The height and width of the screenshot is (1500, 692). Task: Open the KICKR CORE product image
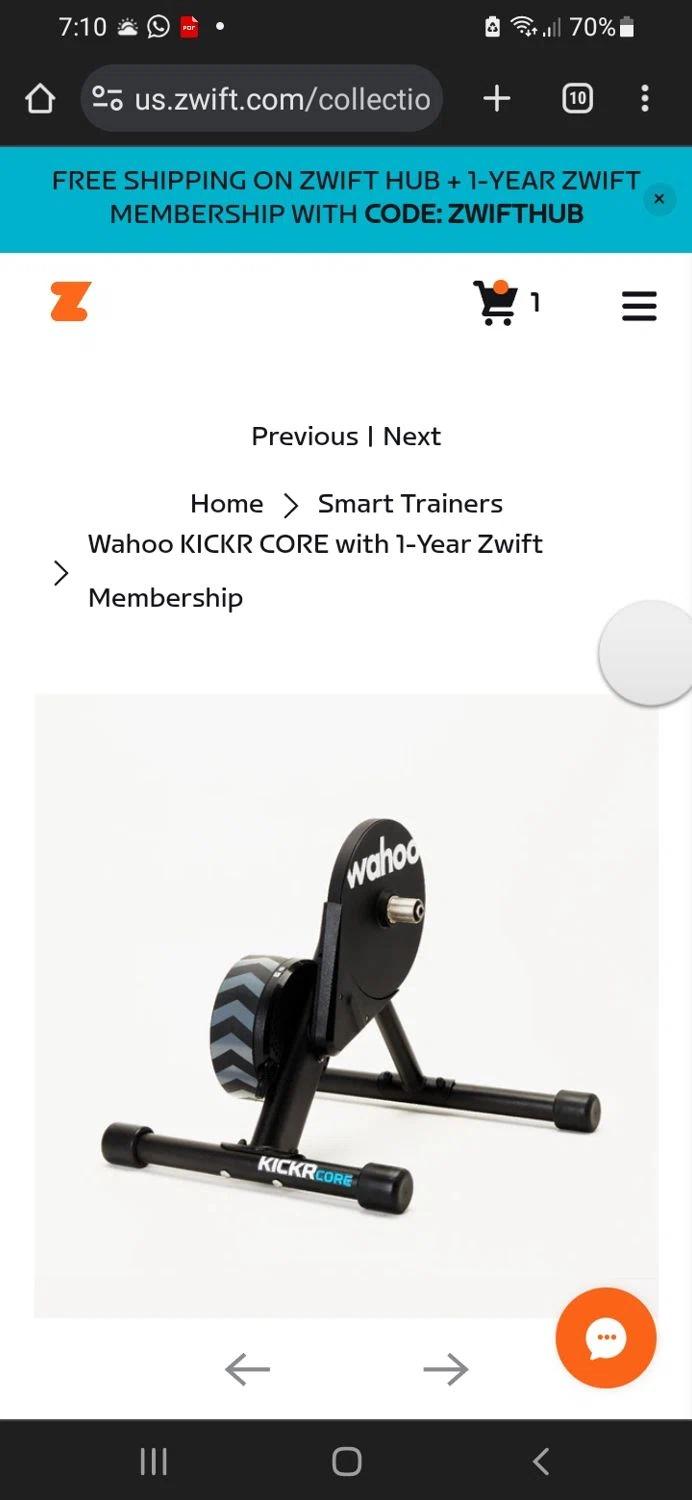coord(346,1005)
